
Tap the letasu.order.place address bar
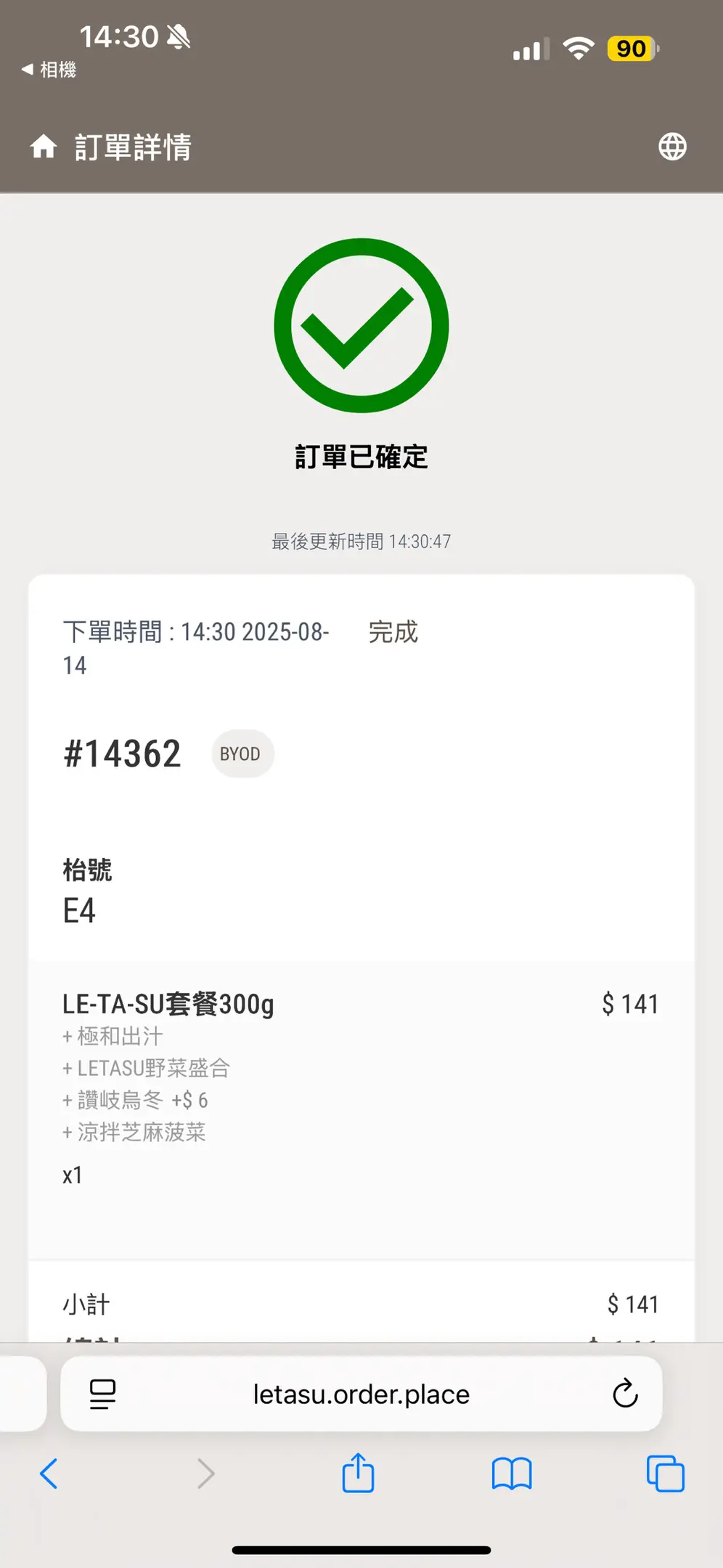[x=361, y=1394]
